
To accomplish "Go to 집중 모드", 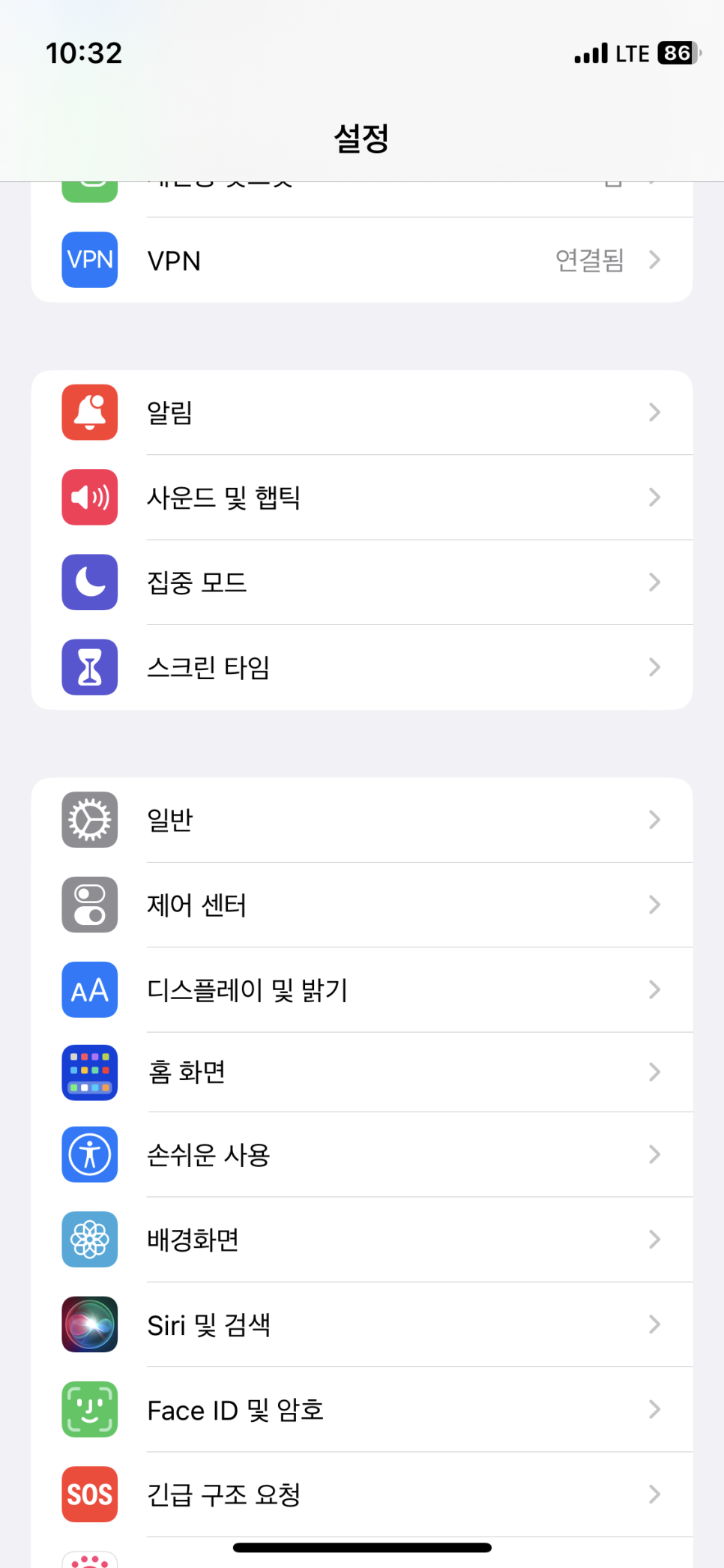I will (362, 582).
